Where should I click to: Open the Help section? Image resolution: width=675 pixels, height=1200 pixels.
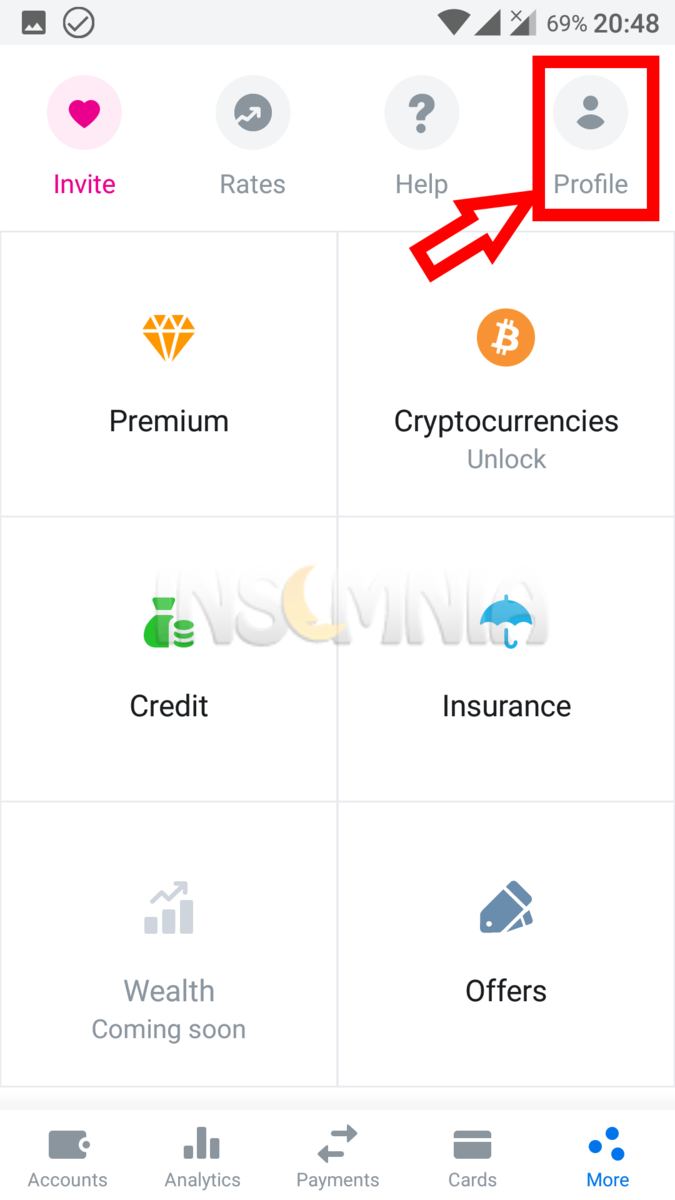tap(421, 136)
